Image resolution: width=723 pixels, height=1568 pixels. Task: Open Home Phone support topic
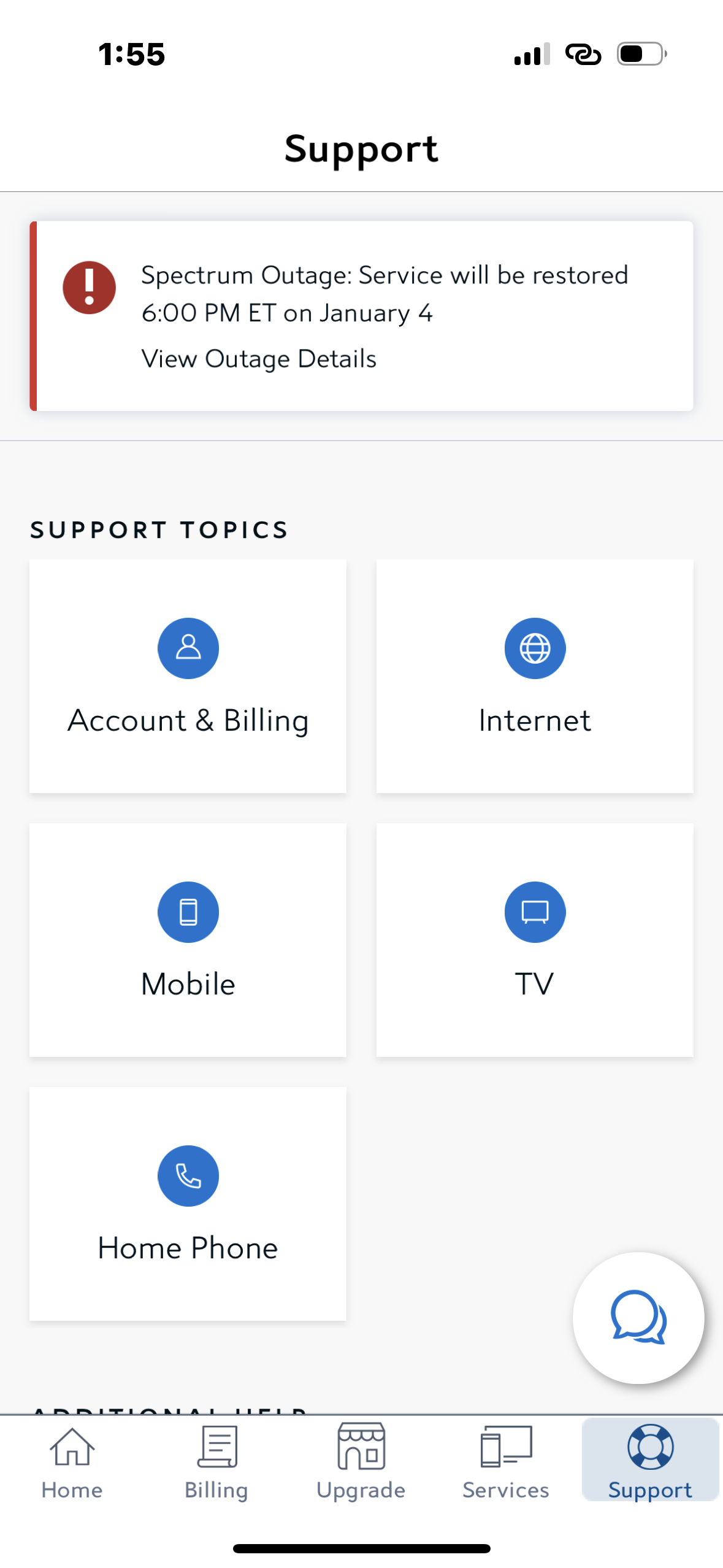[188, 1204]
